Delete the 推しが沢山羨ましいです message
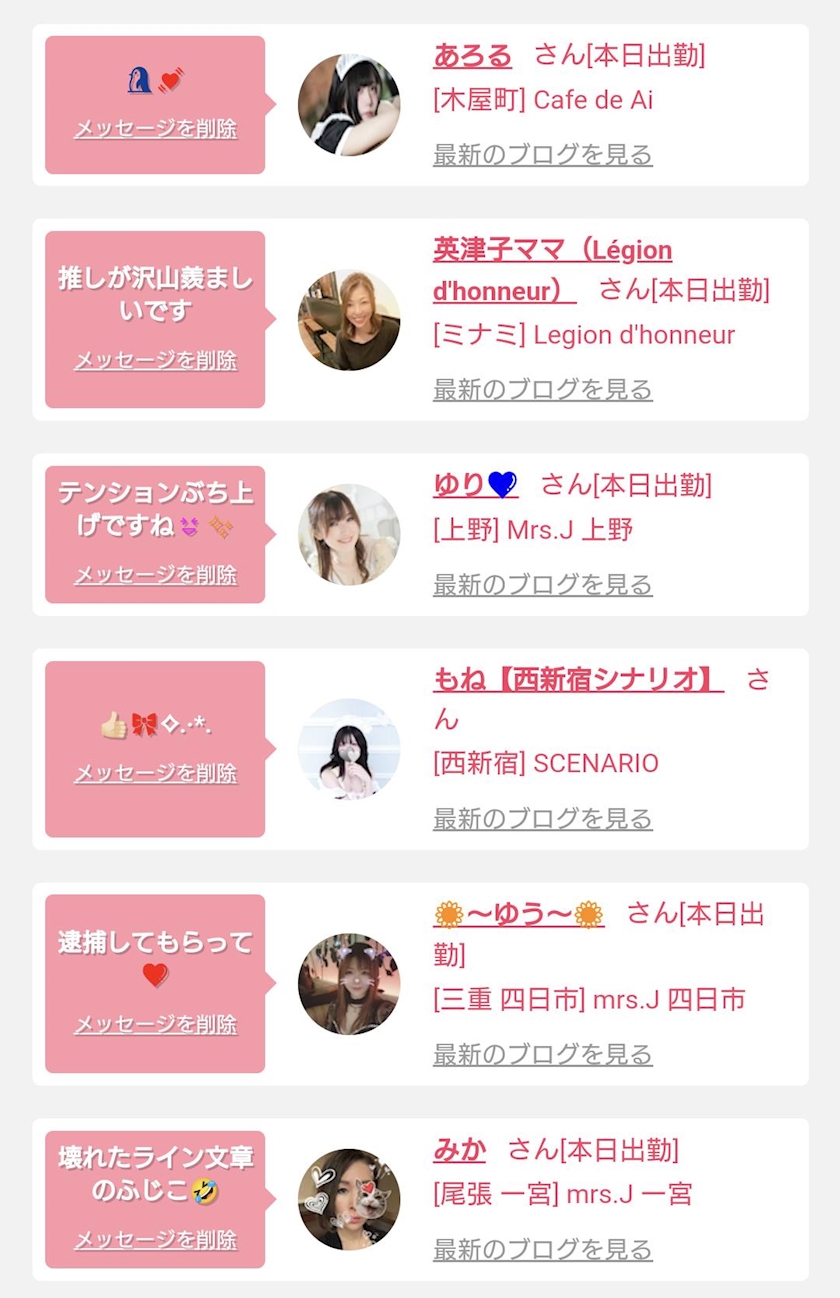 click(x=155, y=360)
